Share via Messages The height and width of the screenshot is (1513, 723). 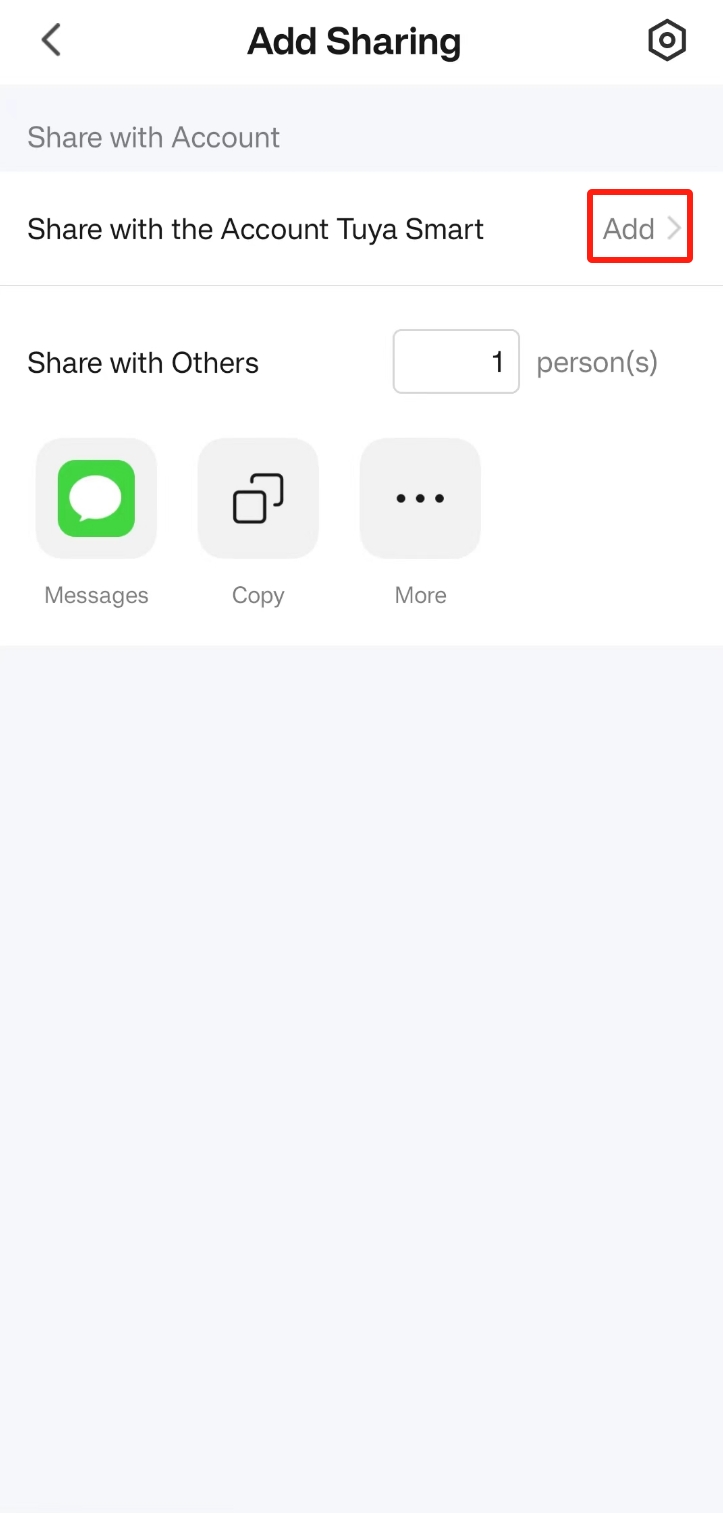[x=96, y=498]
